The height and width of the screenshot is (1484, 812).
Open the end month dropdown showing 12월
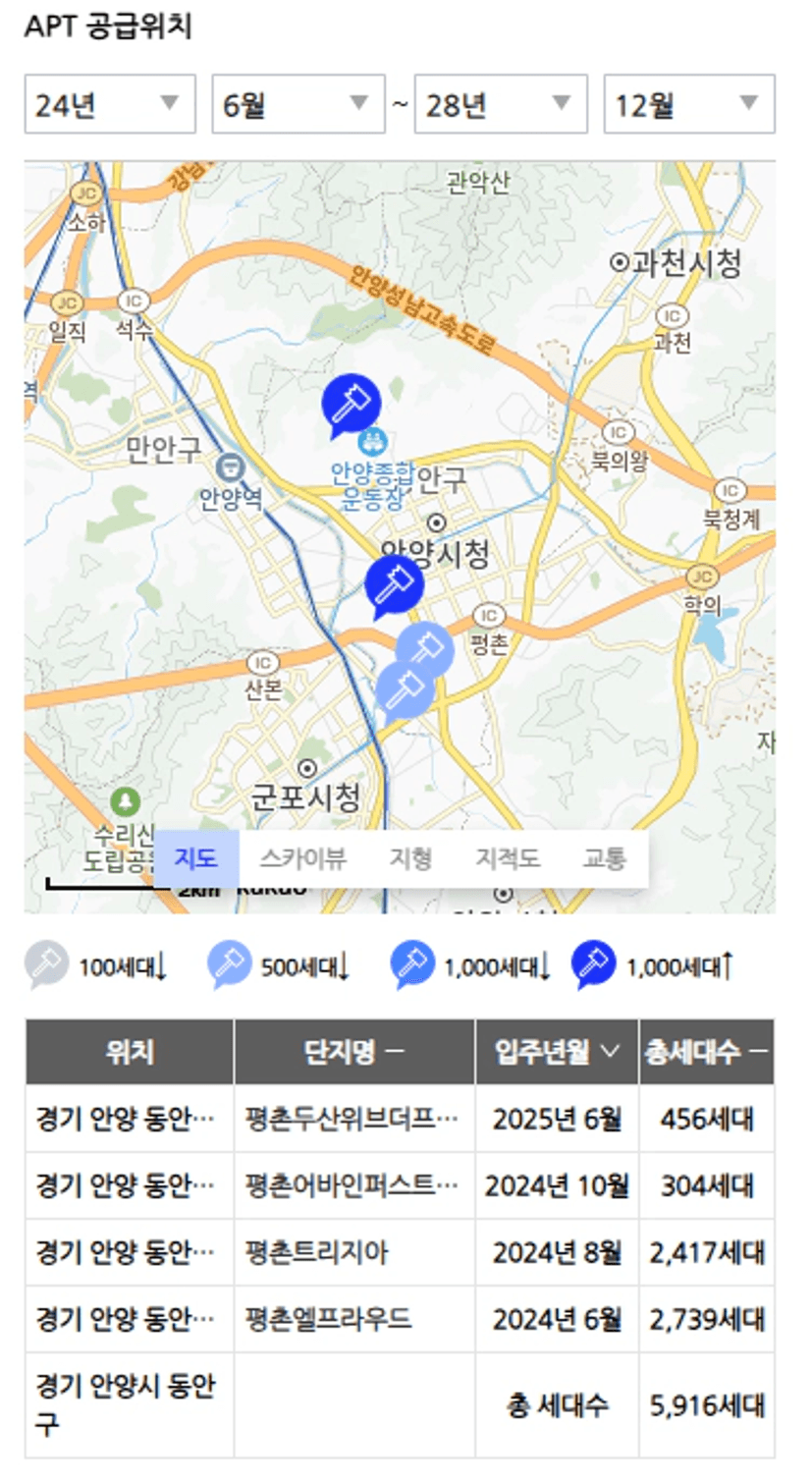(x=688, y=103)
